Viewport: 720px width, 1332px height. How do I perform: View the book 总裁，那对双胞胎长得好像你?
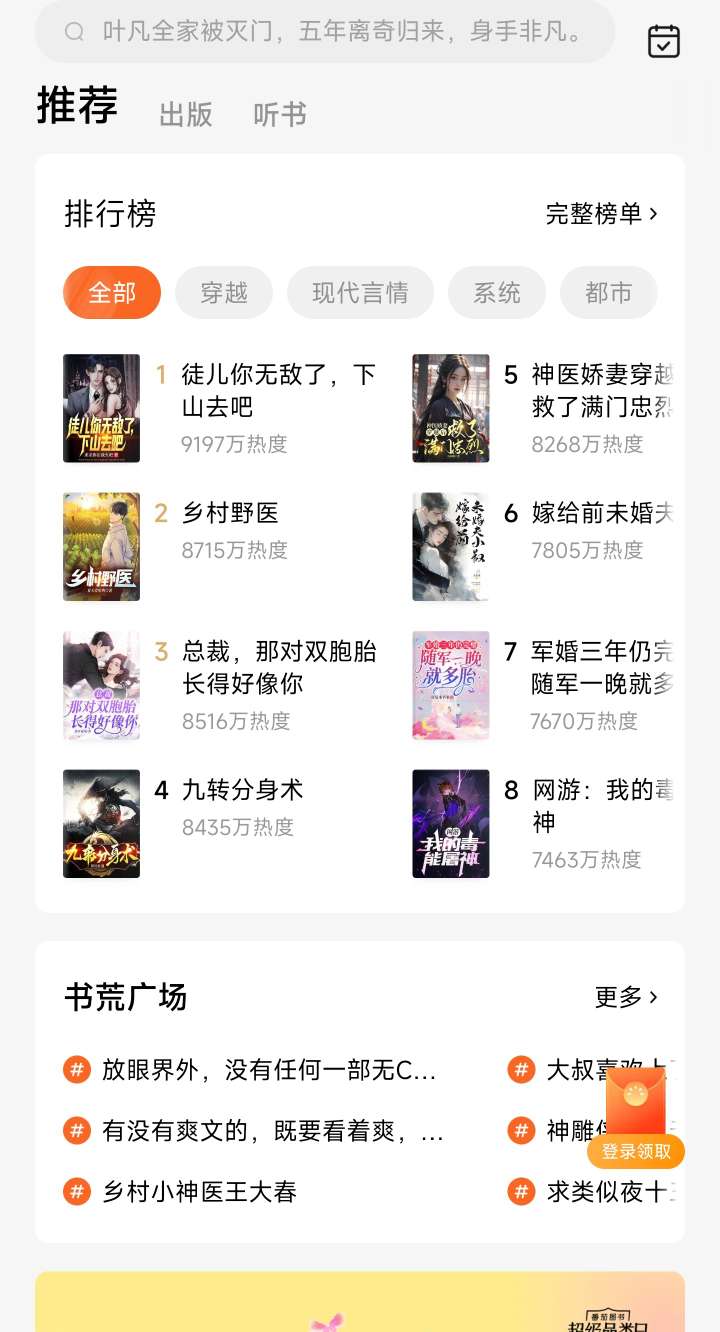click(x=278, y=668)
